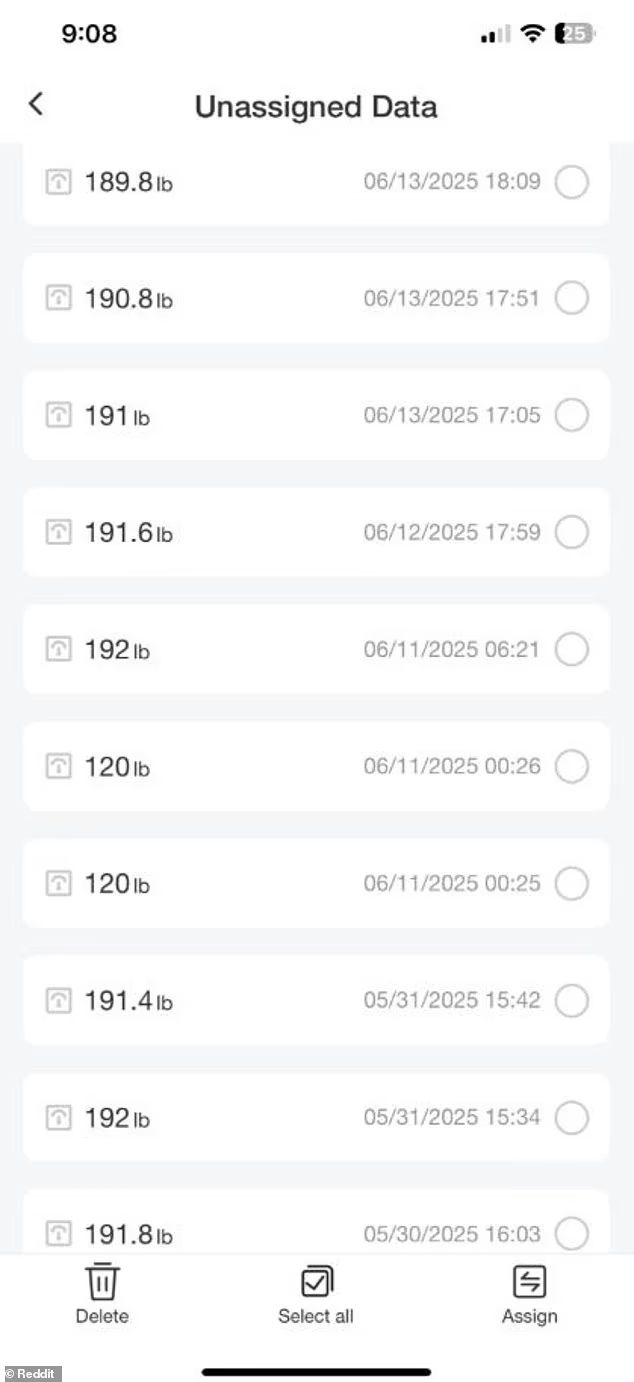
Task: Assign selected data to a user
Action: point(529,1294)
